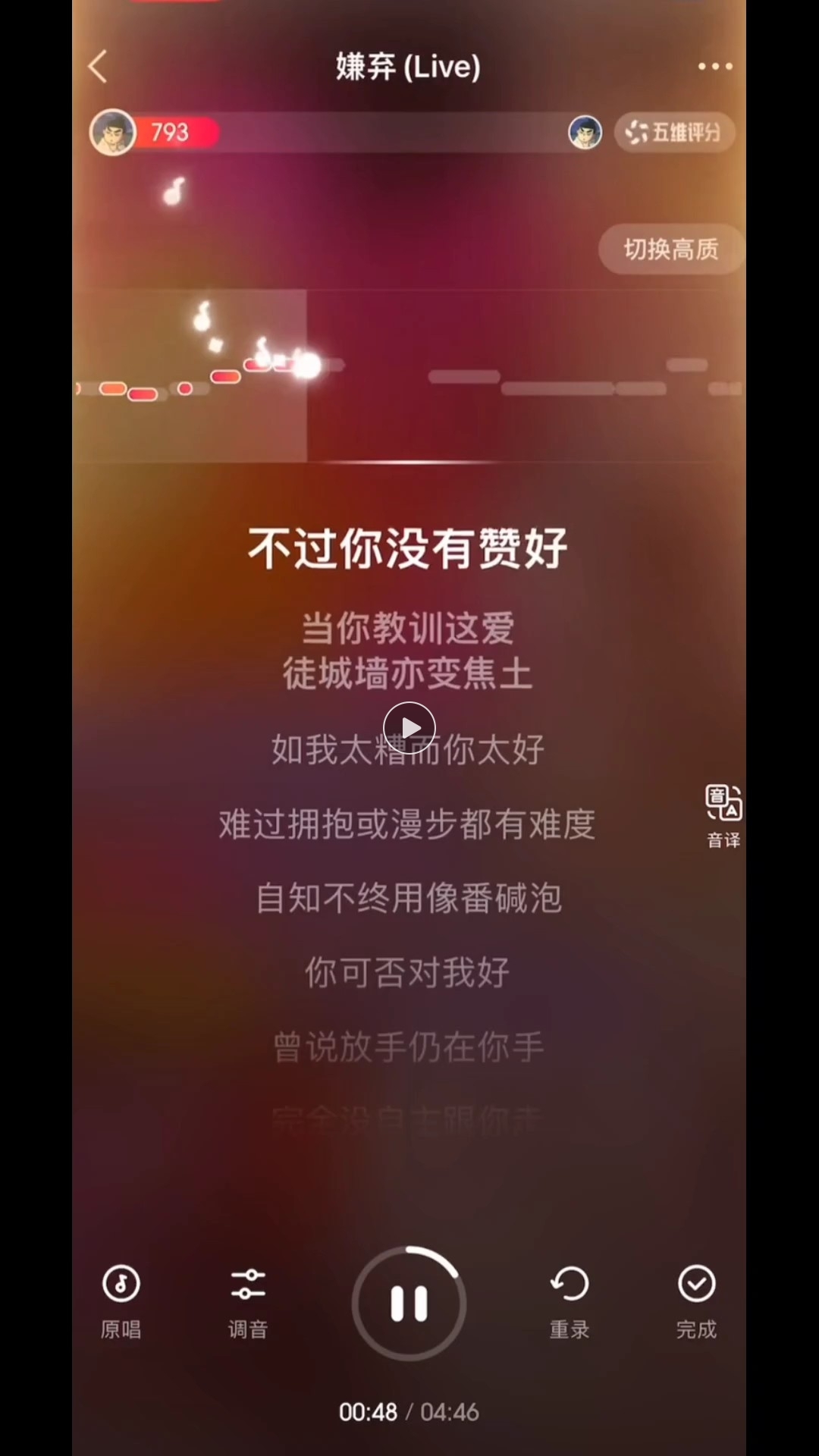
Task: Open the singer avatar beside the 793 score
Action: [113, 133]
